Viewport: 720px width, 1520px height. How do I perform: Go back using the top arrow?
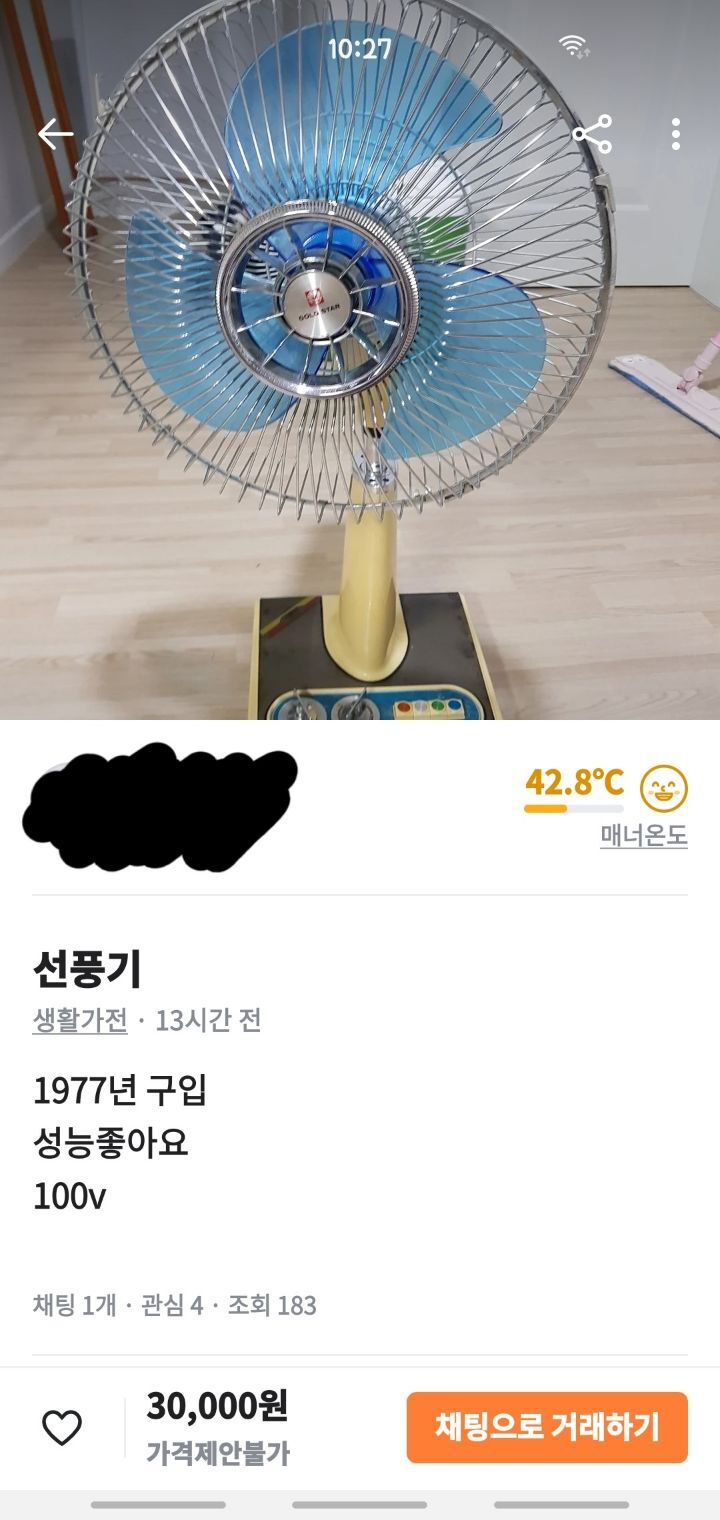tap(56, 134)
